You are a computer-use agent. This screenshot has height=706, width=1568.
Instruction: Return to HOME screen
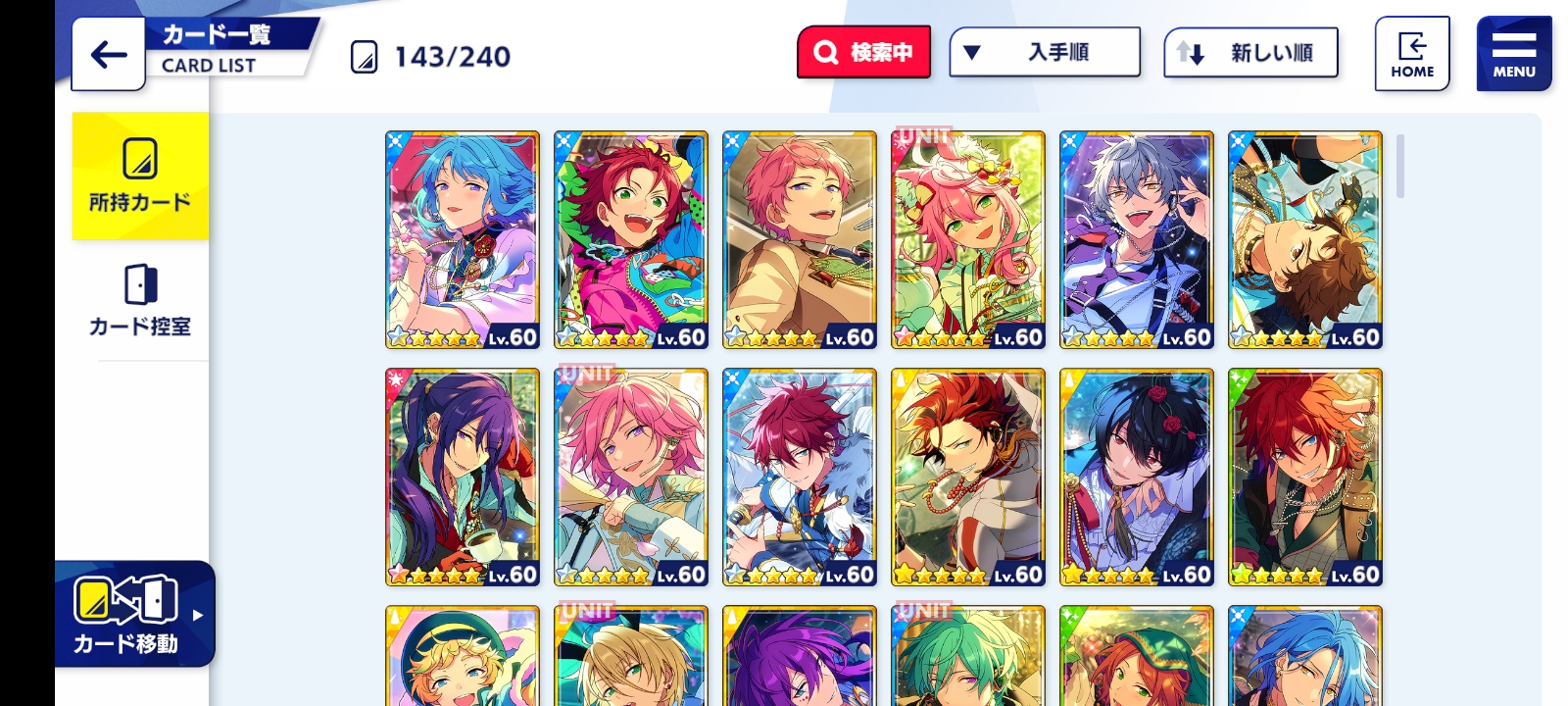(1411, 54)
